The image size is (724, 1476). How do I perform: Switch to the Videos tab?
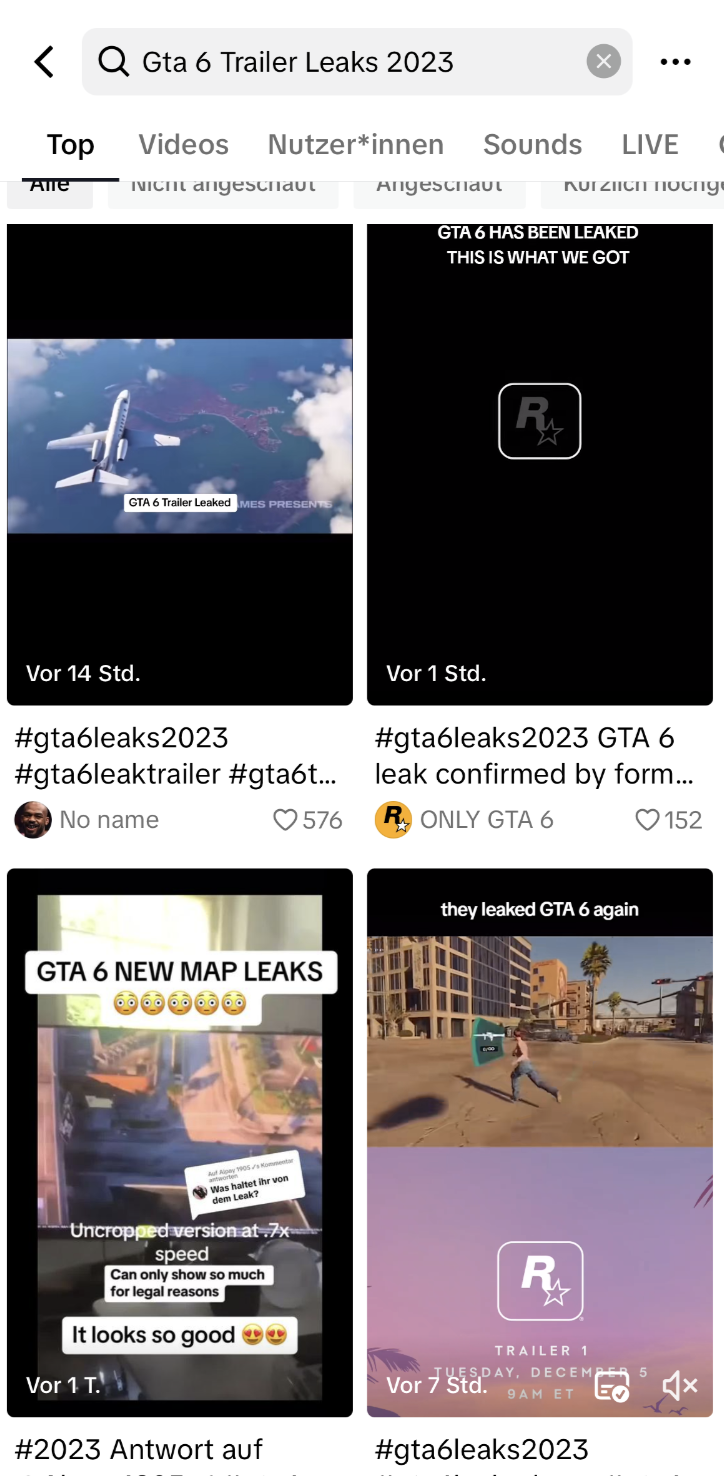coord(183,145)
